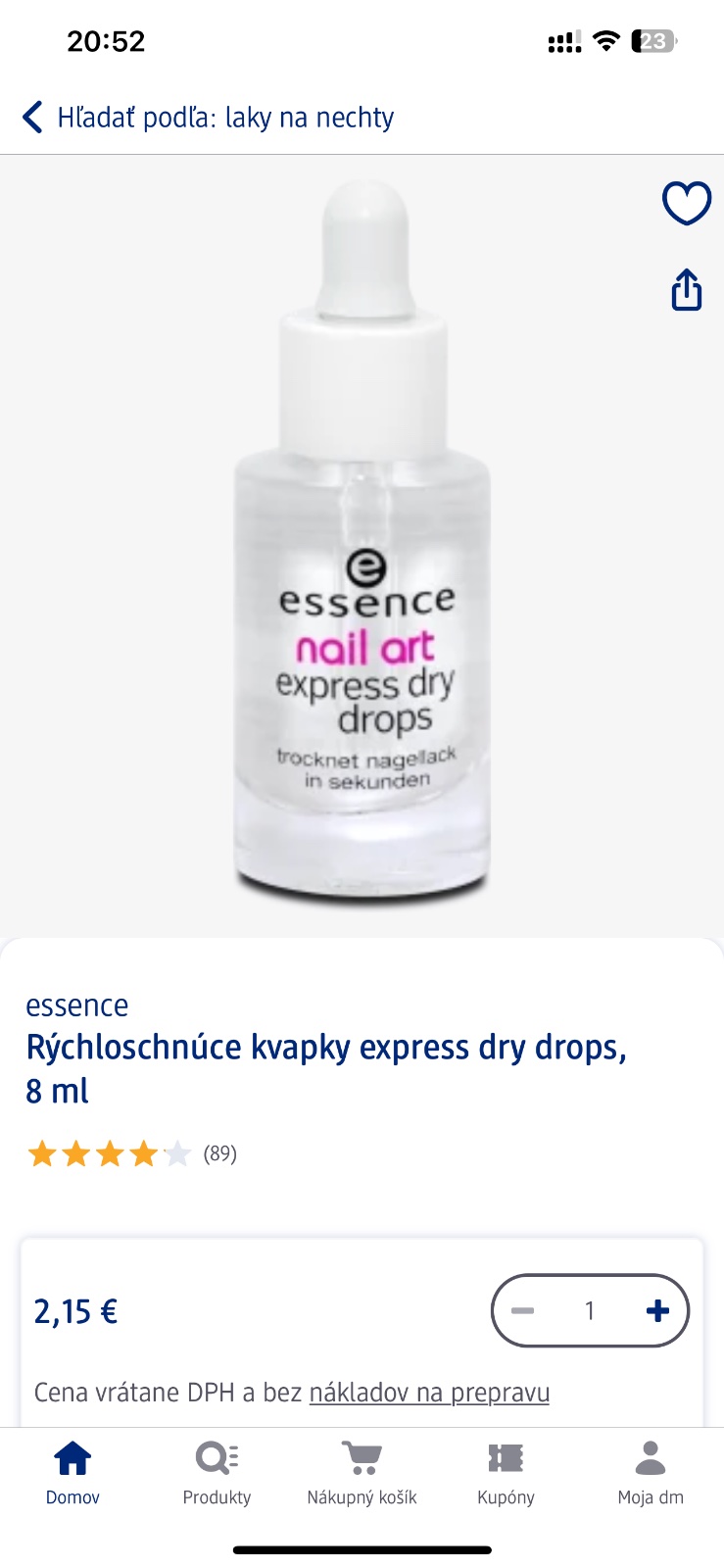Open the essence brand link
Image resolution: width=724 pixels, height=1568 pixels.
pyautogui.click(x=77, y=1005)
